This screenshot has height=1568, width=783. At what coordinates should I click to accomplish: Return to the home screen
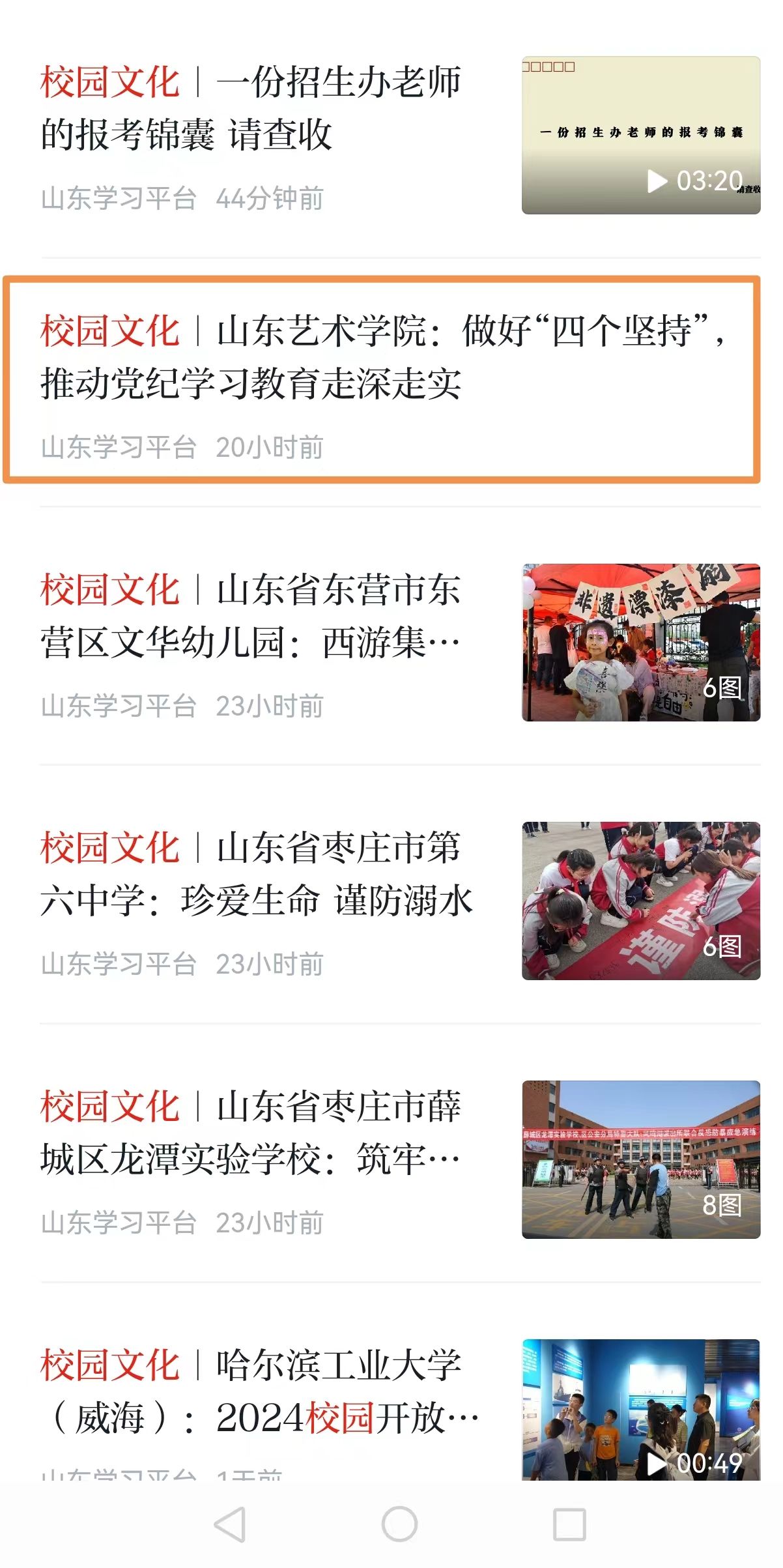pyautogui.click(x=399, y=1524)
